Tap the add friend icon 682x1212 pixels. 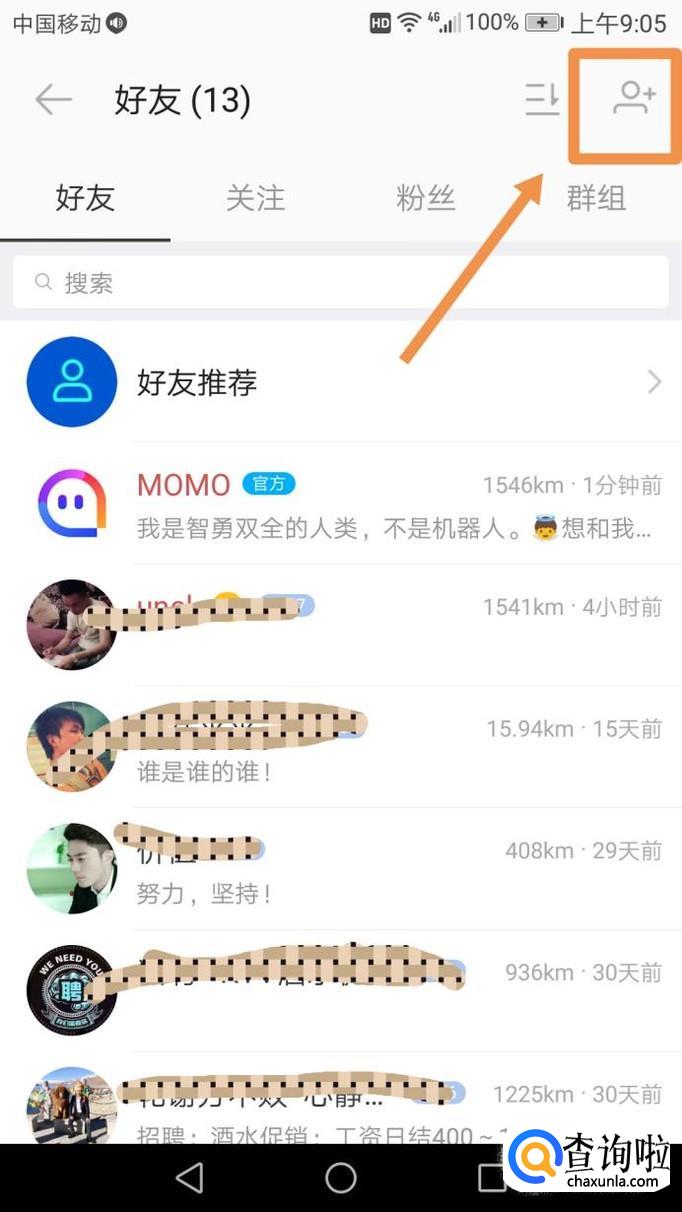tap(634, 99)
